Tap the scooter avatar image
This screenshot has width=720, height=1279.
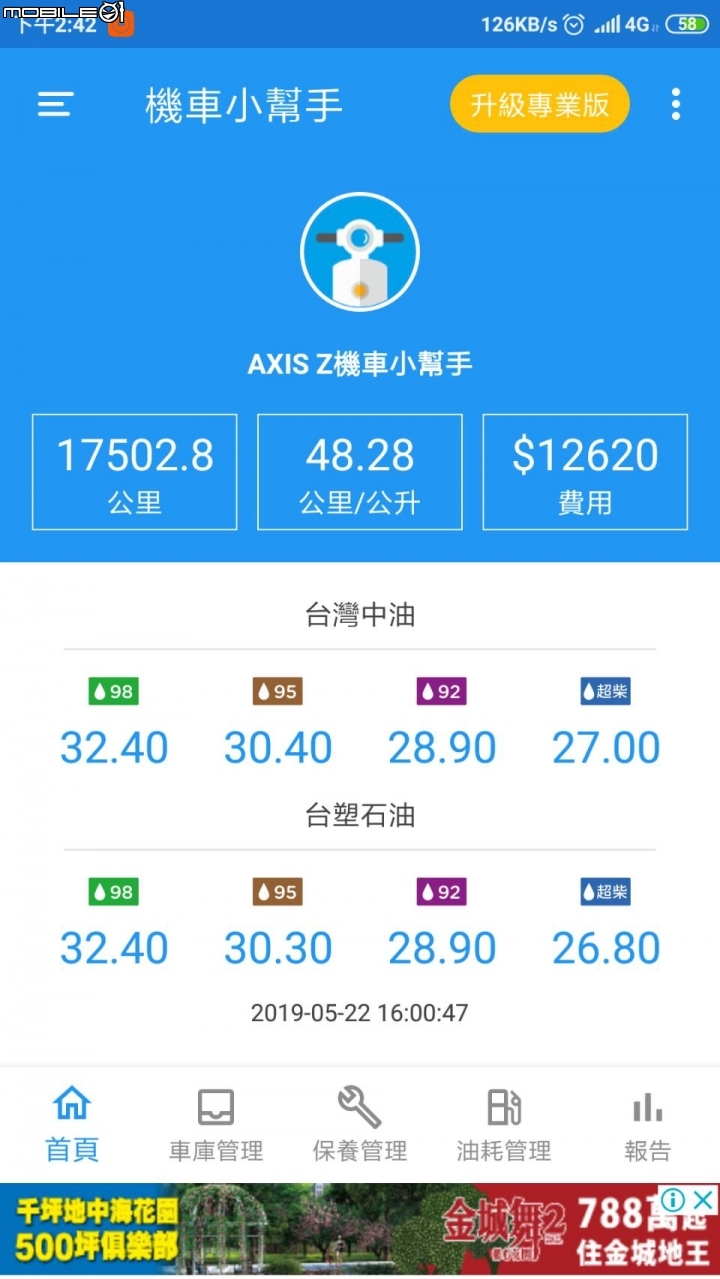[359, 253]
